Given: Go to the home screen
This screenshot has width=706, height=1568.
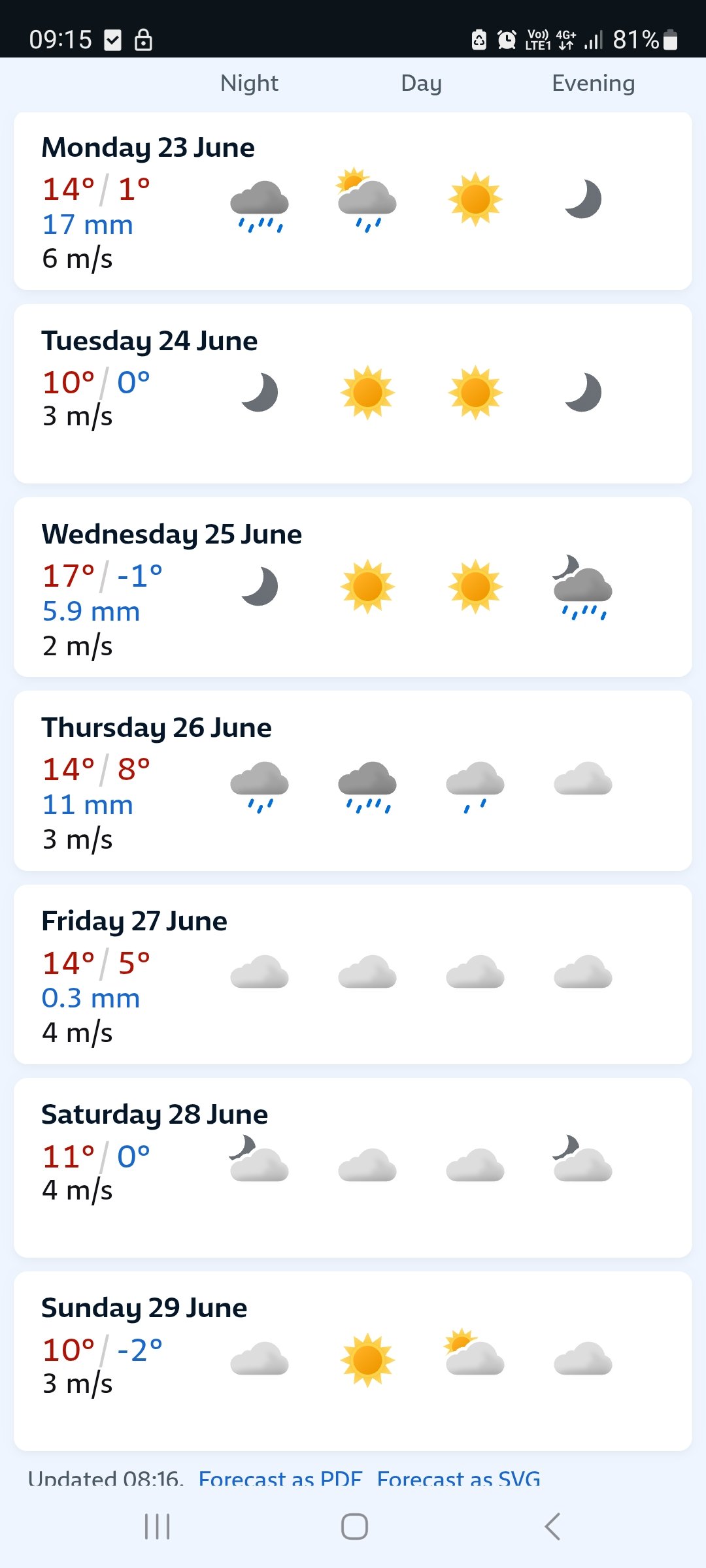Looking at the screenshot, I should tap(354, 1527).
